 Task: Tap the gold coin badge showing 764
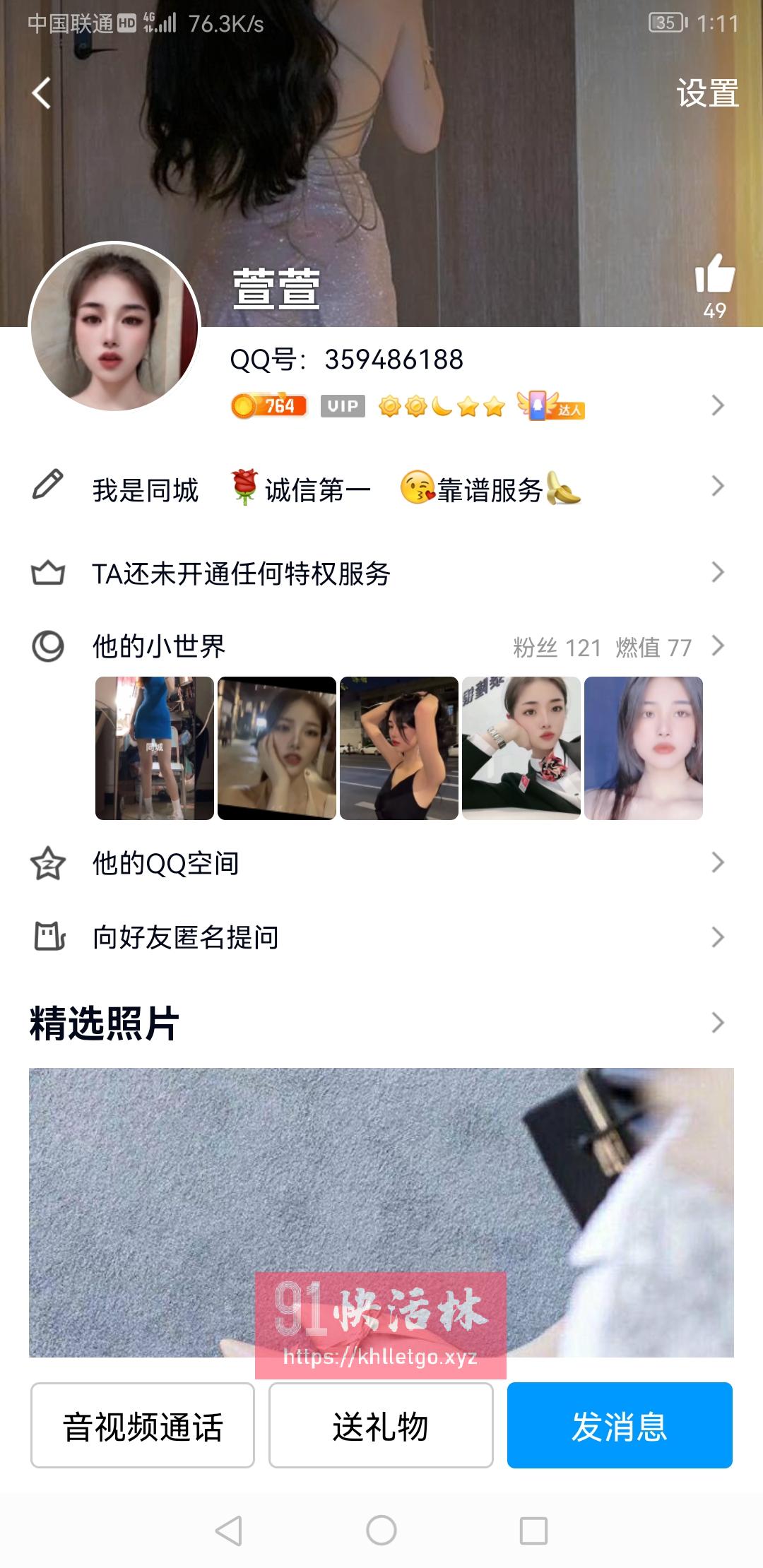click(x=267, y=405)
